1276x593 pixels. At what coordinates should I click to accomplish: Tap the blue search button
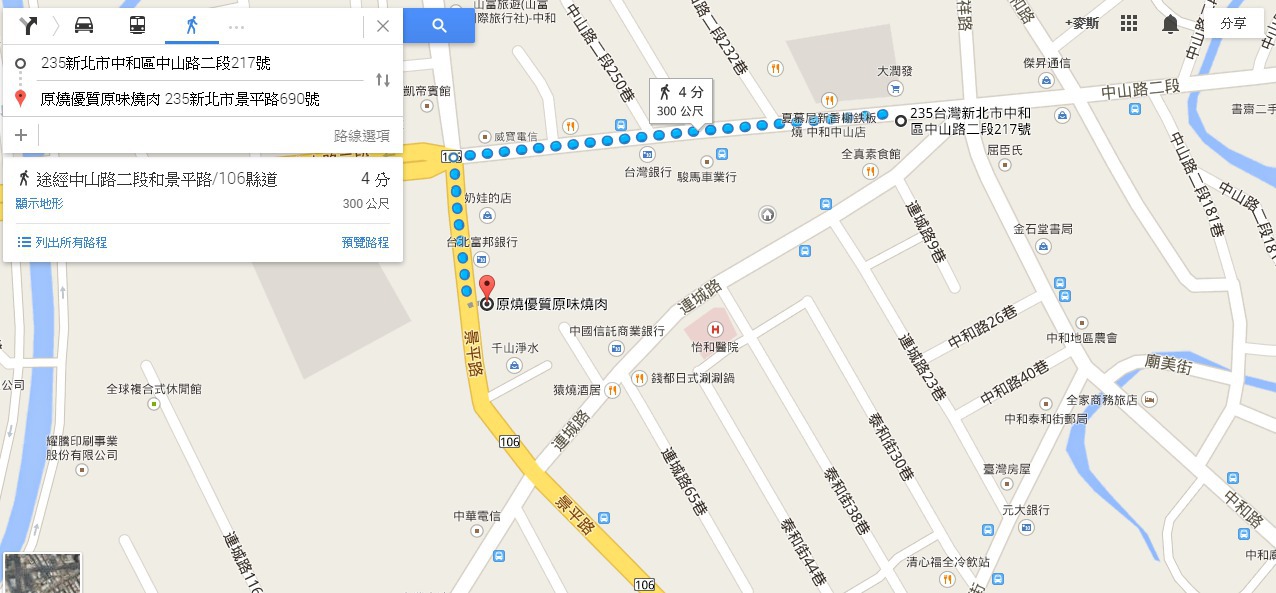point(439,26)
